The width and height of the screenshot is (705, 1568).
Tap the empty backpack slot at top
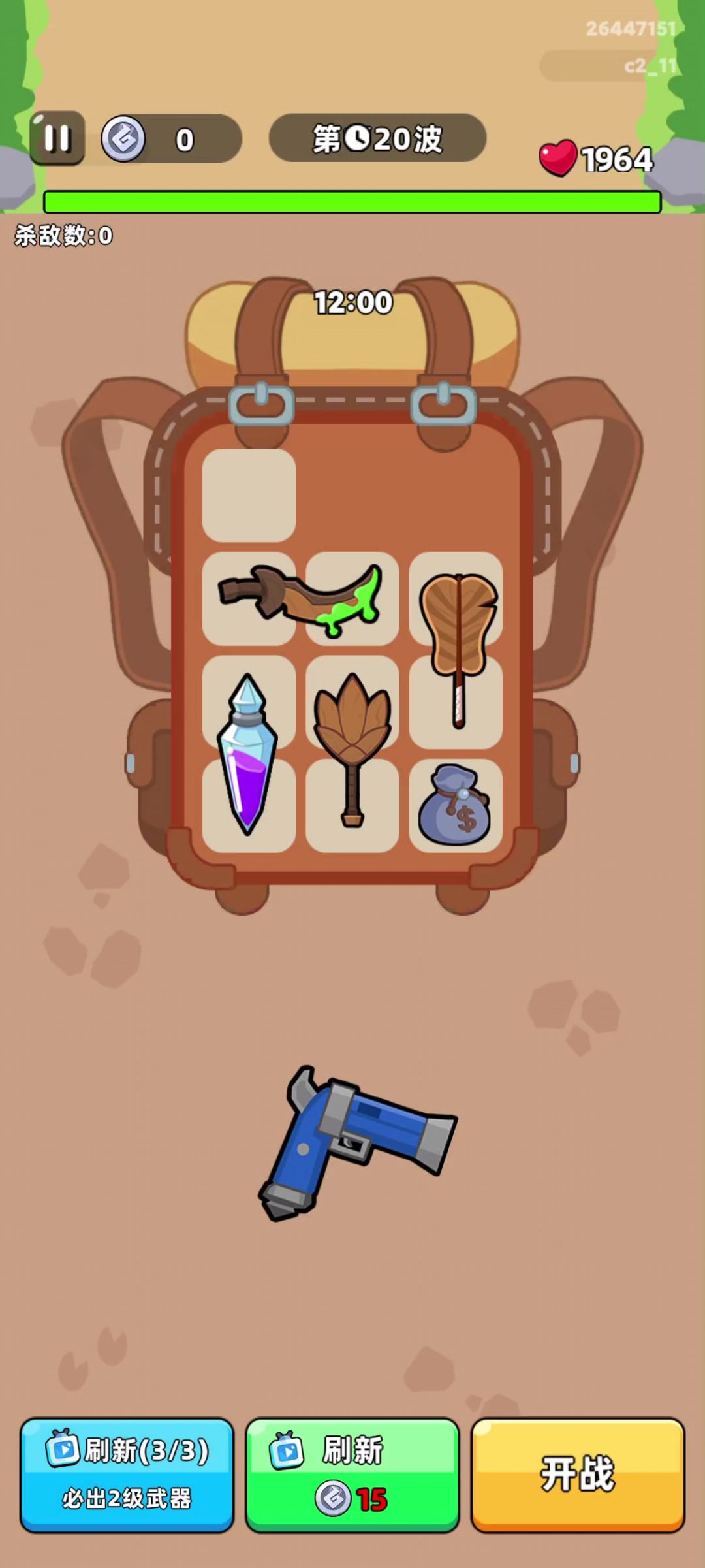[249, 495]
